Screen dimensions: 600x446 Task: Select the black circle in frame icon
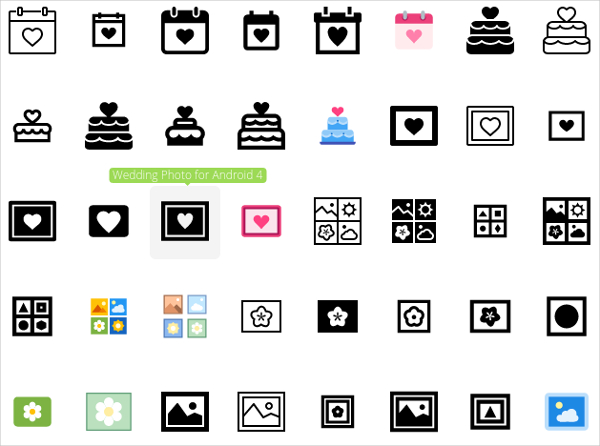pyautogui.click(x=566, y=315)
